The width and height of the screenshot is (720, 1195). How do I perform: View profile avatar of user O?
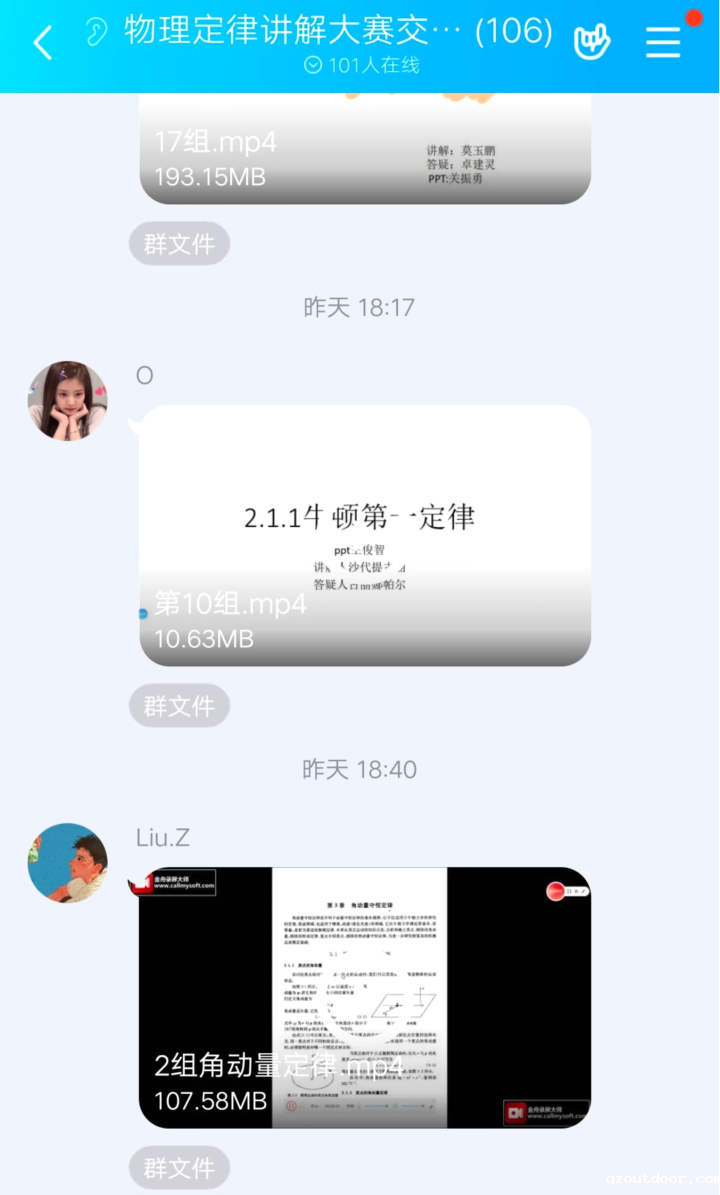[x=67, y=400]
